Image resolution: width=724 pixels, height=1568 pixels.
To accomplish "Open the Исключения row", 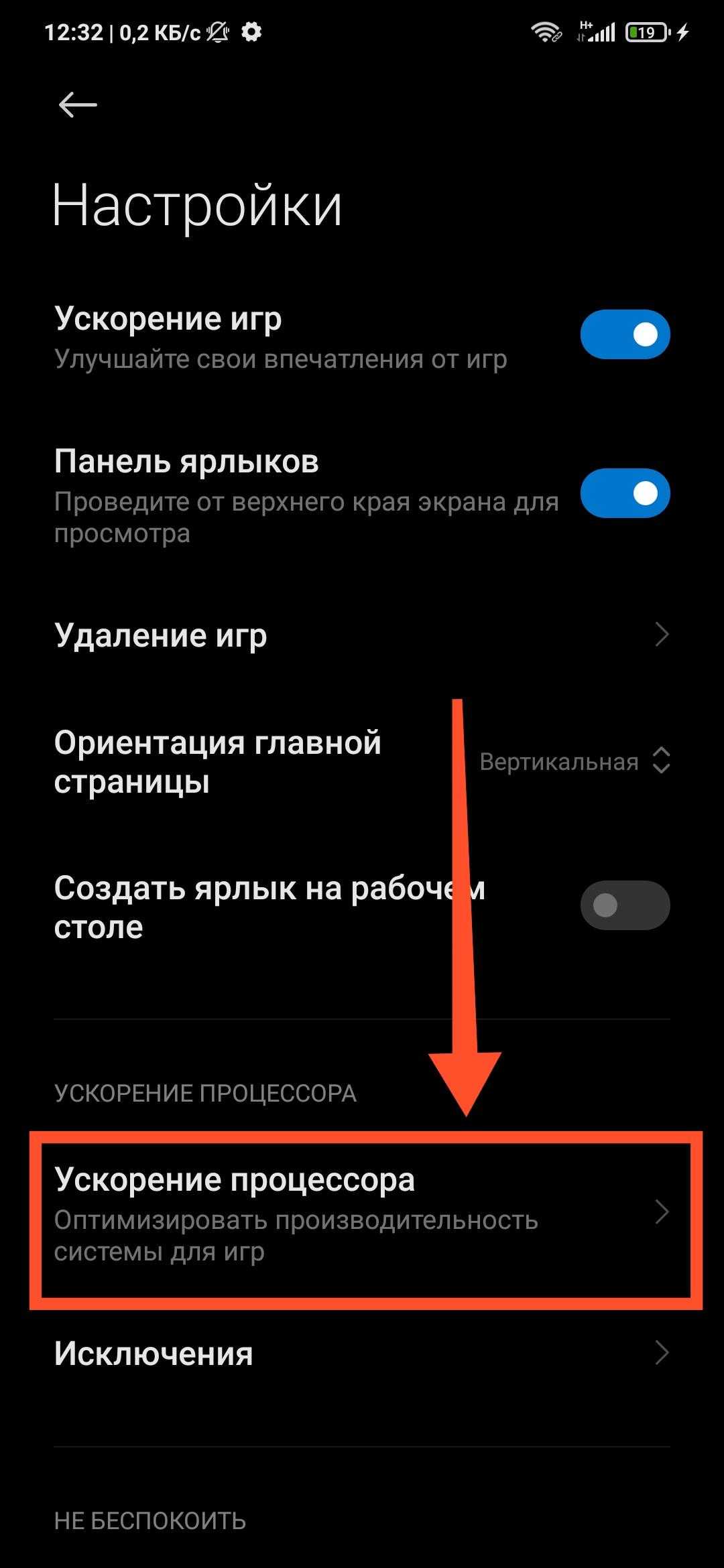I will pyautogui.click(x=362, y=1353).
